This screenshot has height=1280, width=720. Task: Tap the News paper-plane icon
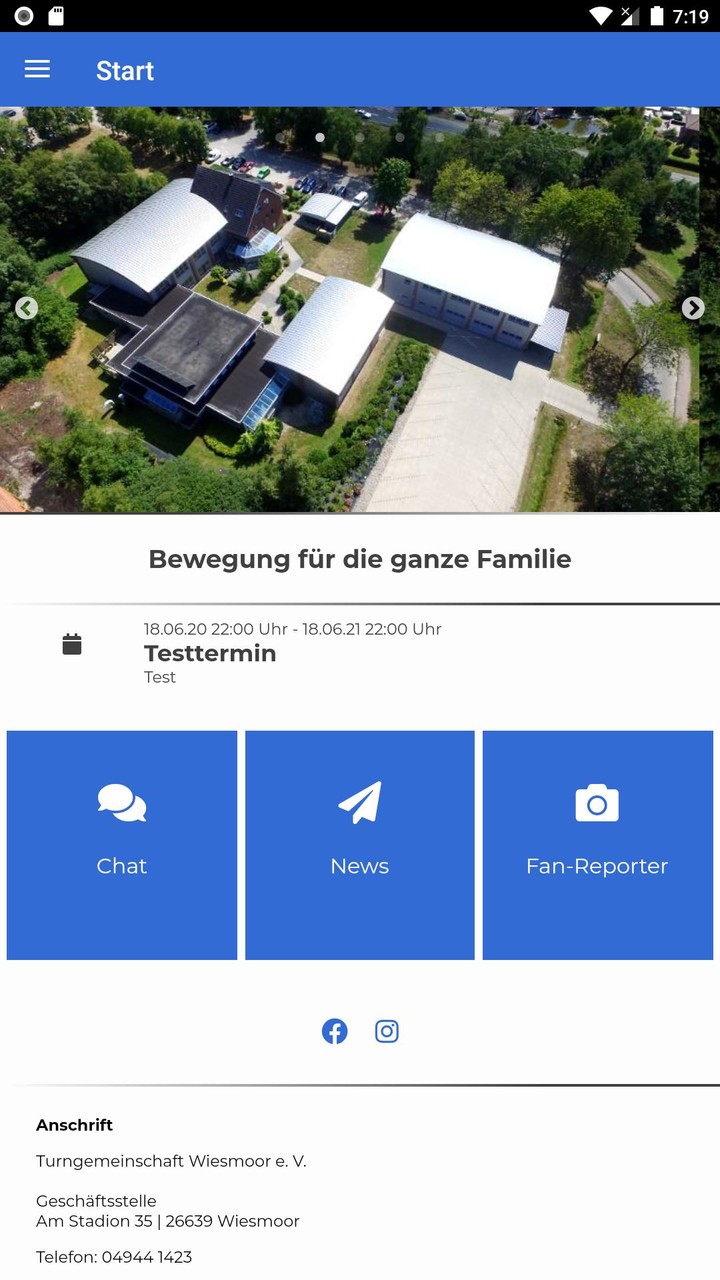point(359,803)
